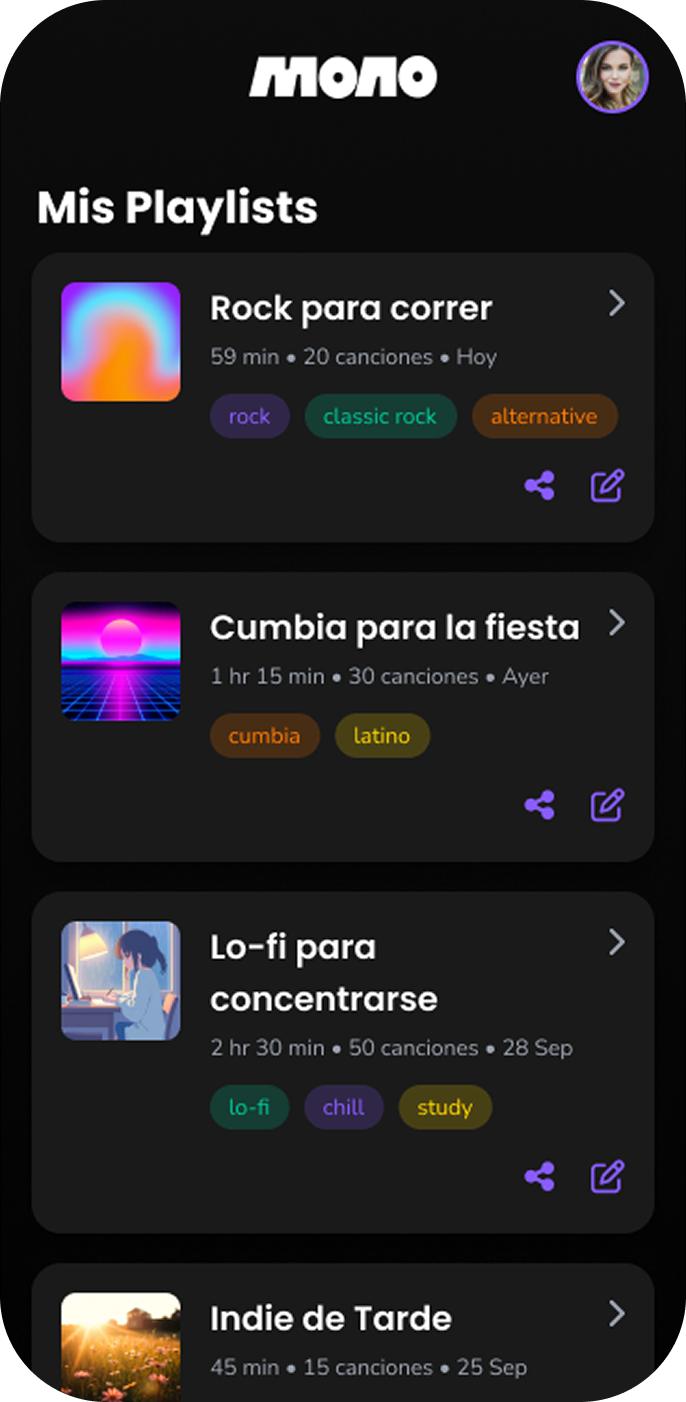
Task: Tap the alternative tag chip
Action: [544, 417]
